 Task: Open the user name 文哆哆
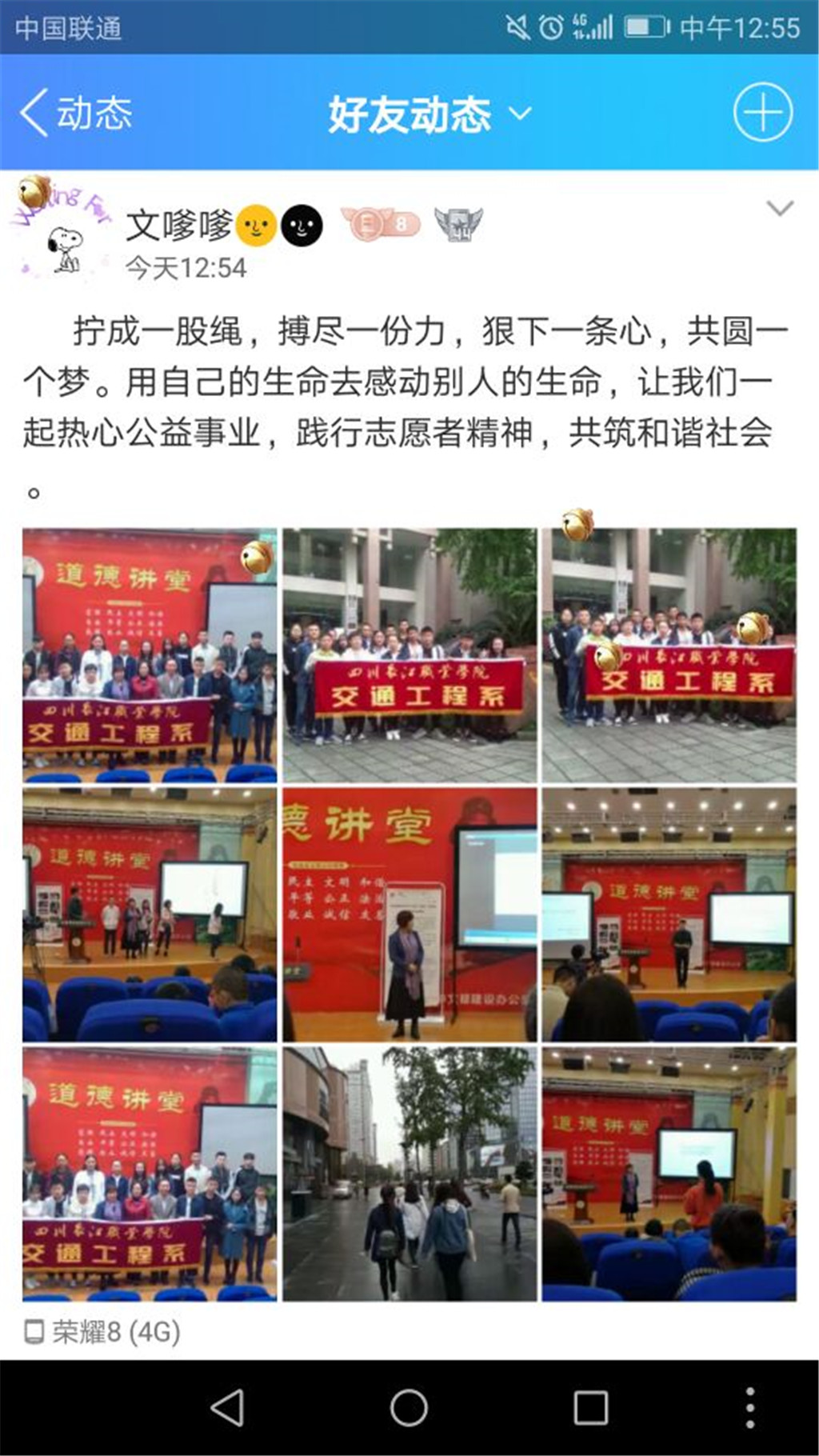pyautogui.click(x=179, y=225)
